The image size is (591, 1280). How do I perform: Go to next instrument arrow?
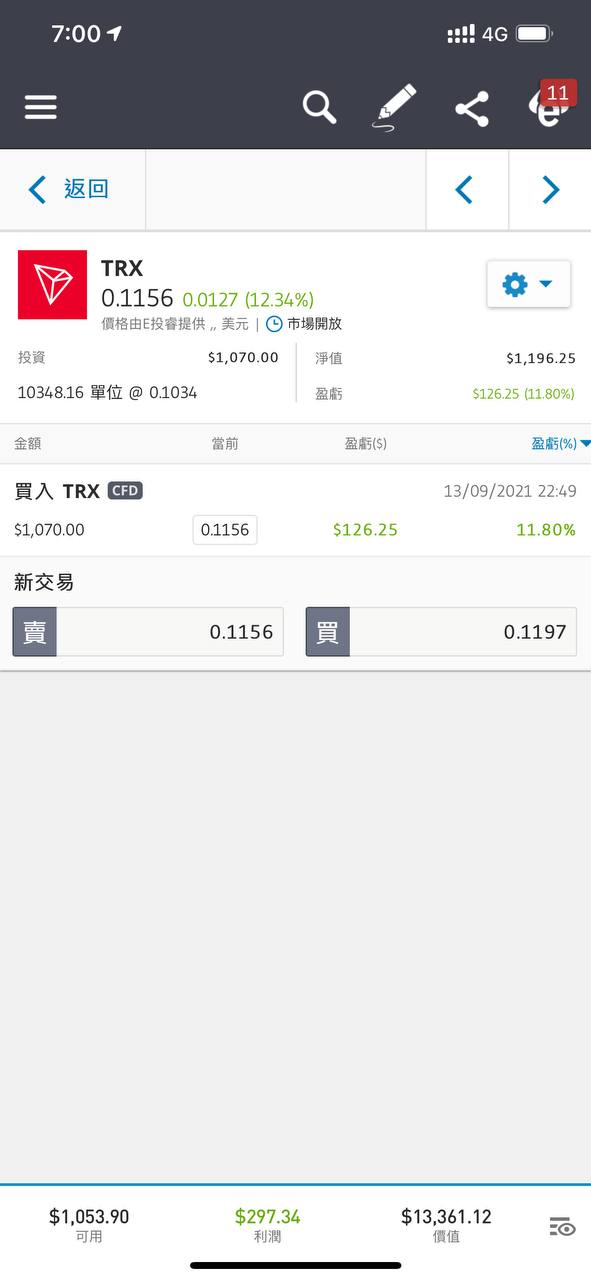tap(550, 190)
